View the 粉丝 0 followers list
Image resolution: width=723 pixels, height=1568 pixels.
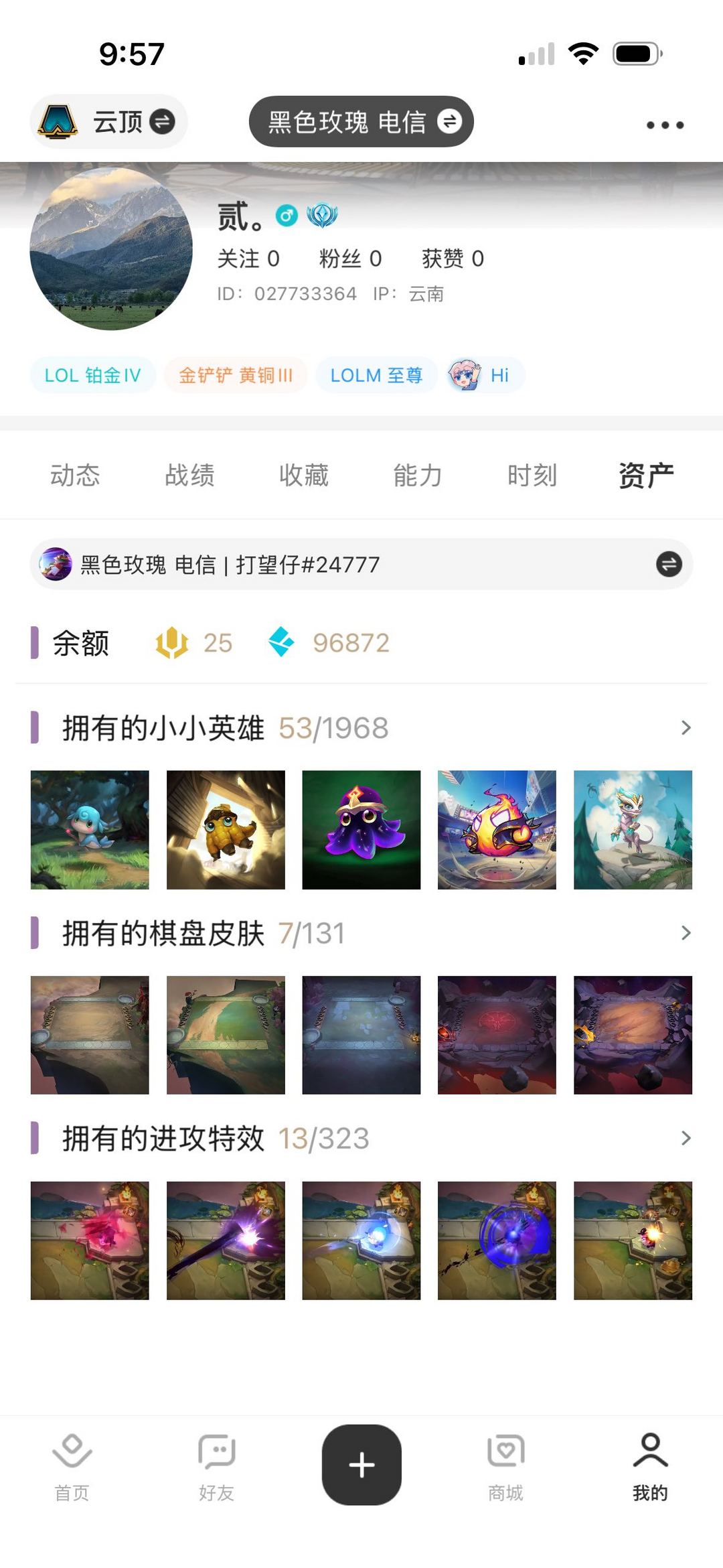click(350, 259)
